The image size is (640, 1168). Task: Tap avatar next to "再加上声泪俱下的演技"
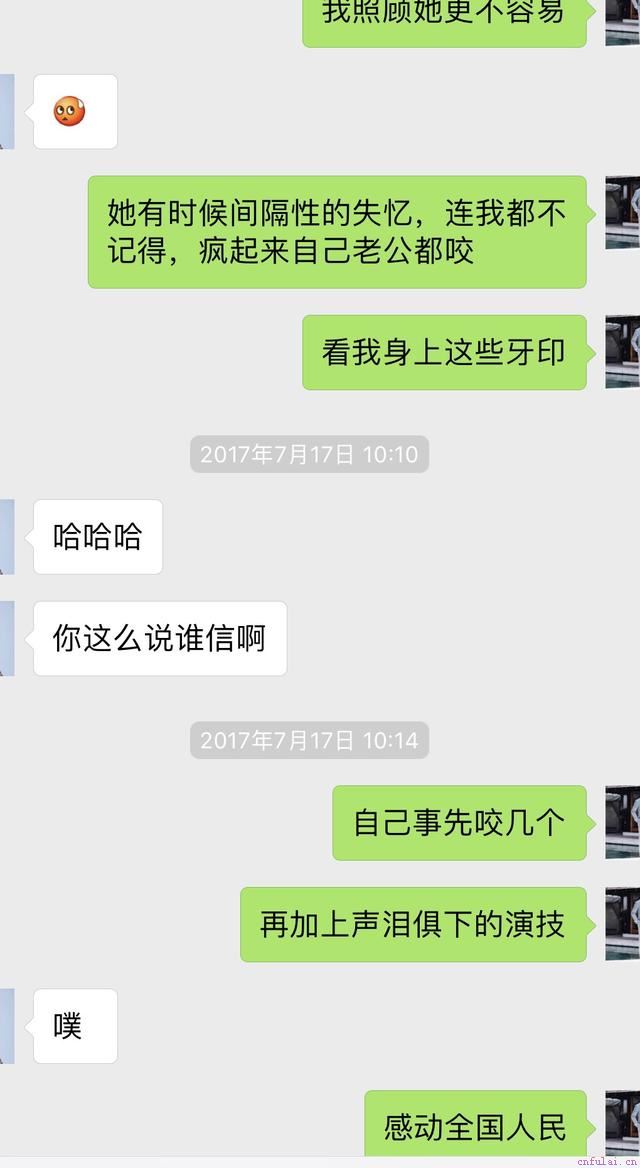[x=623, y=923]
